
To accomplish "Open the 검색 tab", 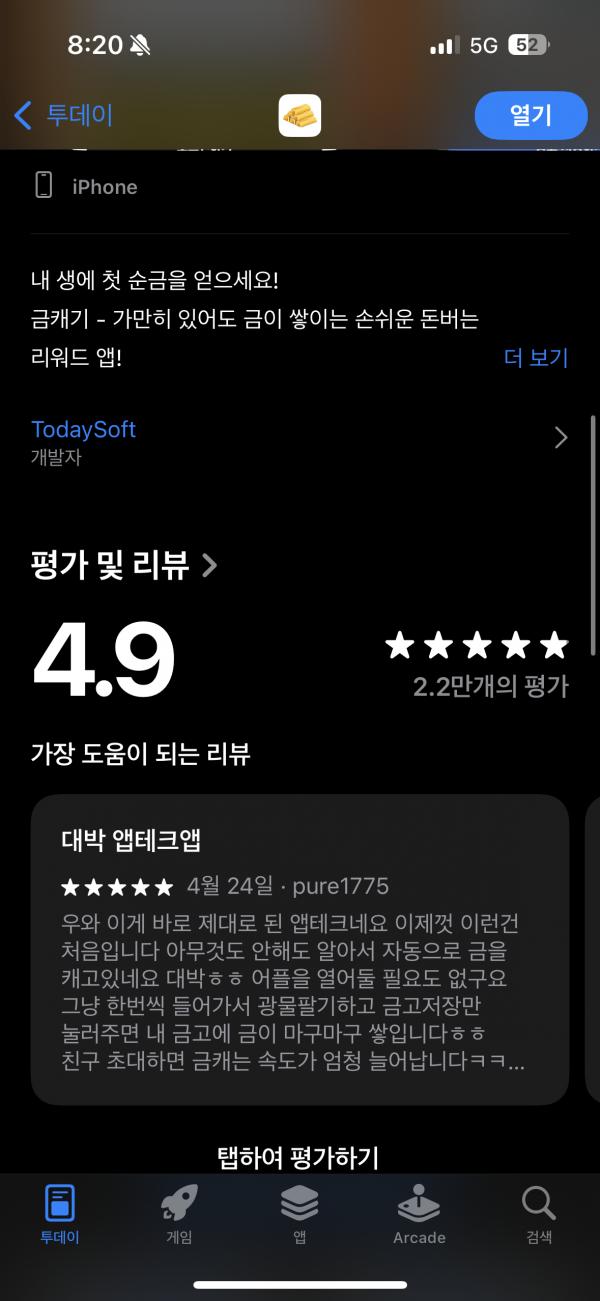I will (539, 1214).
